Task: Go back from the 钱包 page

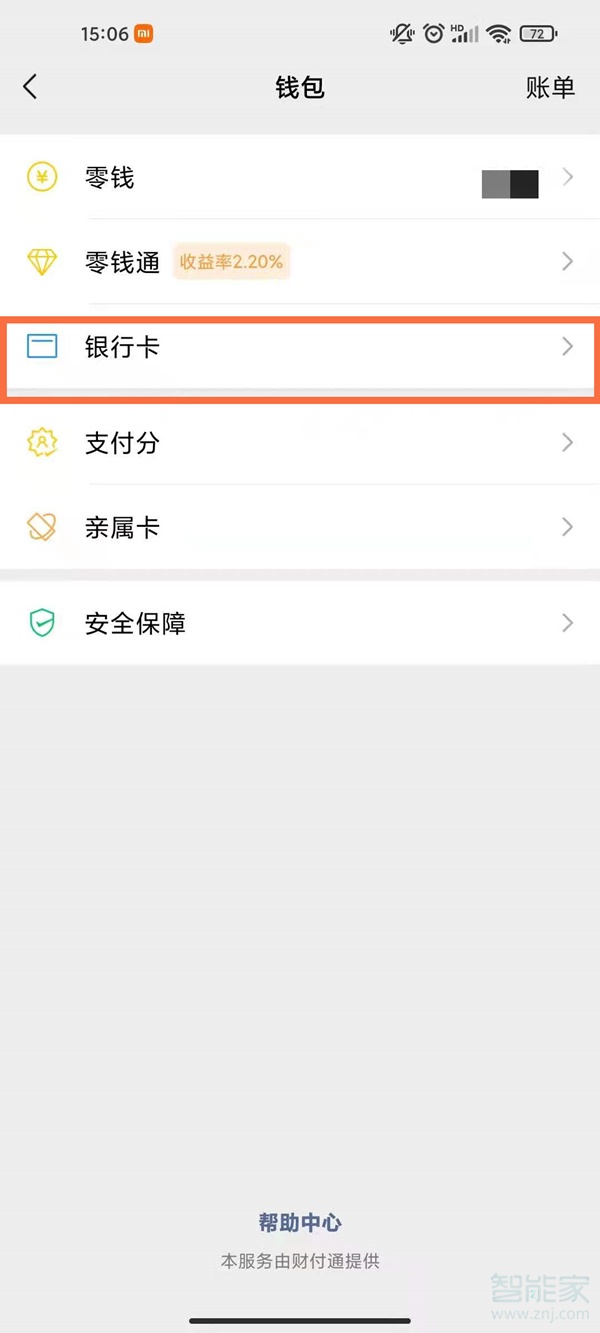Action: pos(30,87)
